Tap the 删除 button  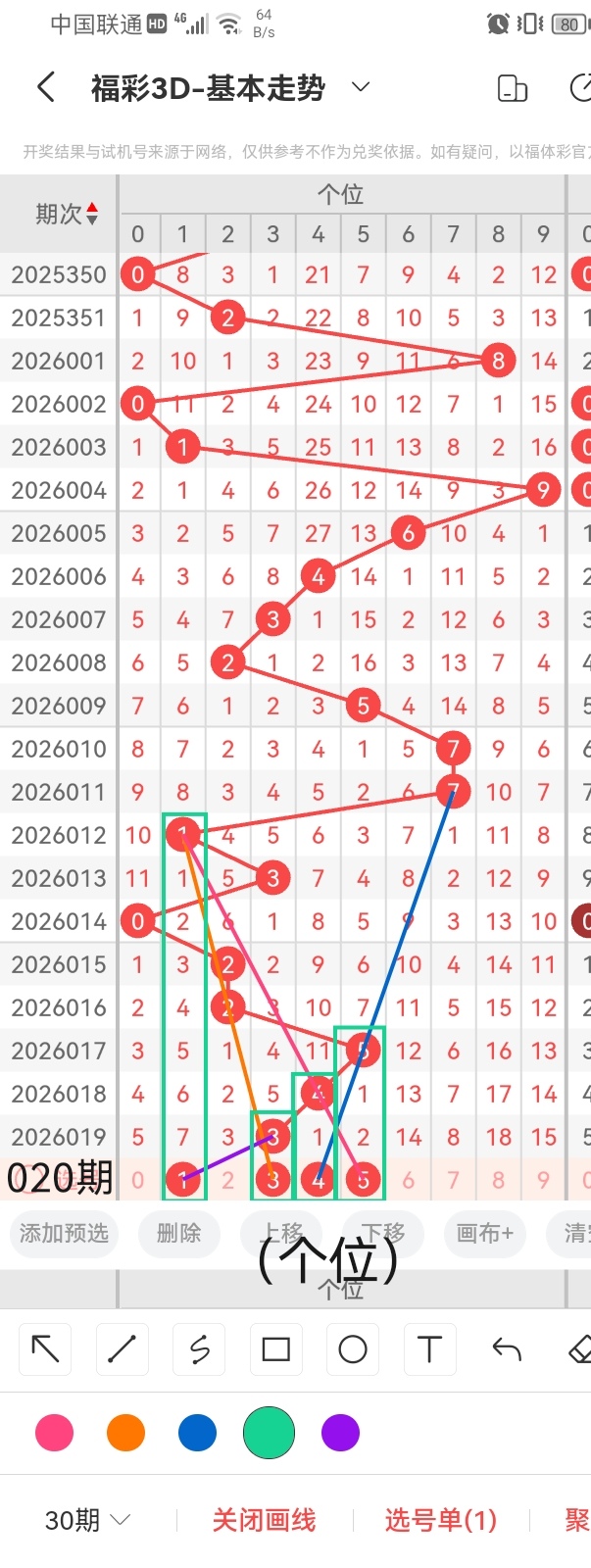point(178,1233)
